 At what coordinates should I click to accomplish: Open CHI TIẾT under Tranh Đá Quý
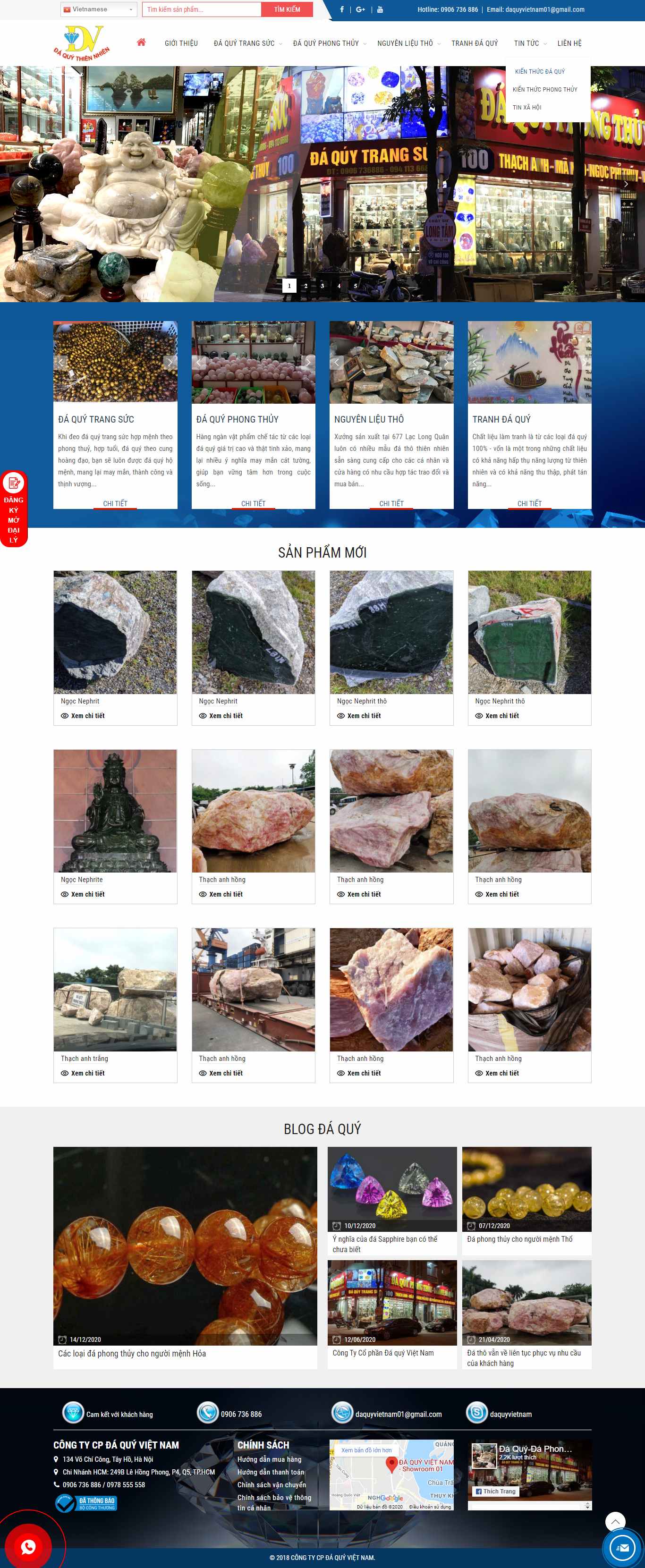[529, 503]
